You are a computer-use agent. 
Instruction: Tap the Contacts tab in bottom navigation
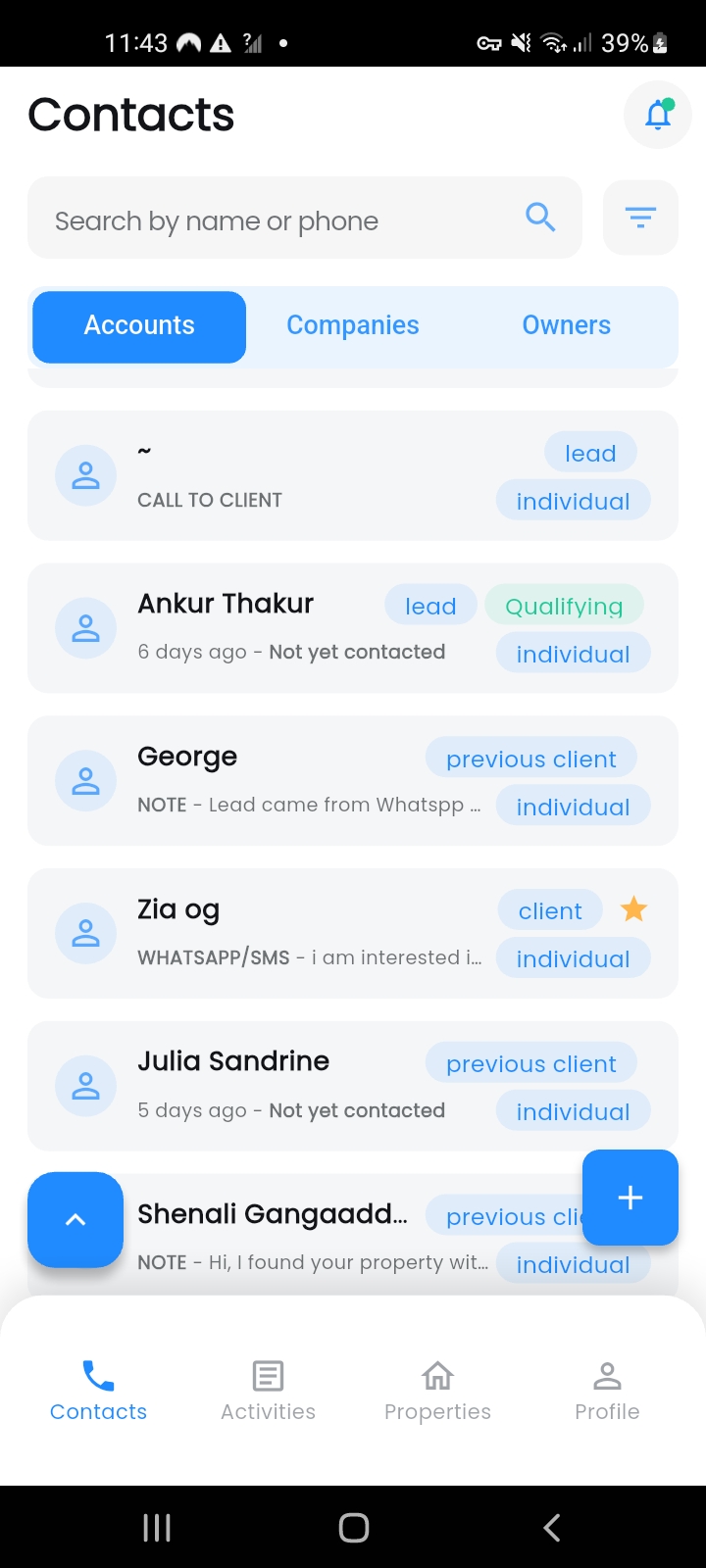tap(98, 1390)
